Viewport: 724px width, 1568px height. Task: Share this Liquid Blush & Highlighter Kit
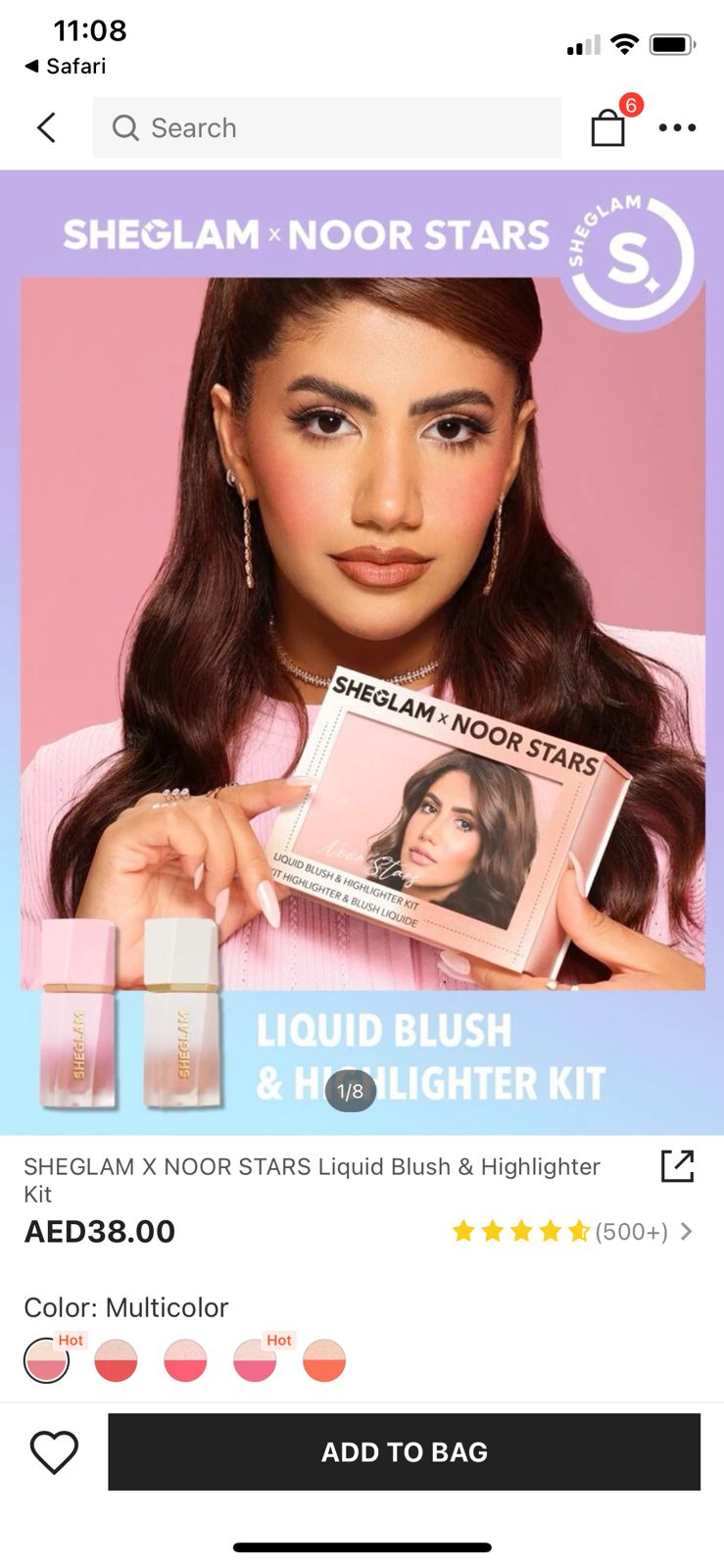tap(677, 1166)
